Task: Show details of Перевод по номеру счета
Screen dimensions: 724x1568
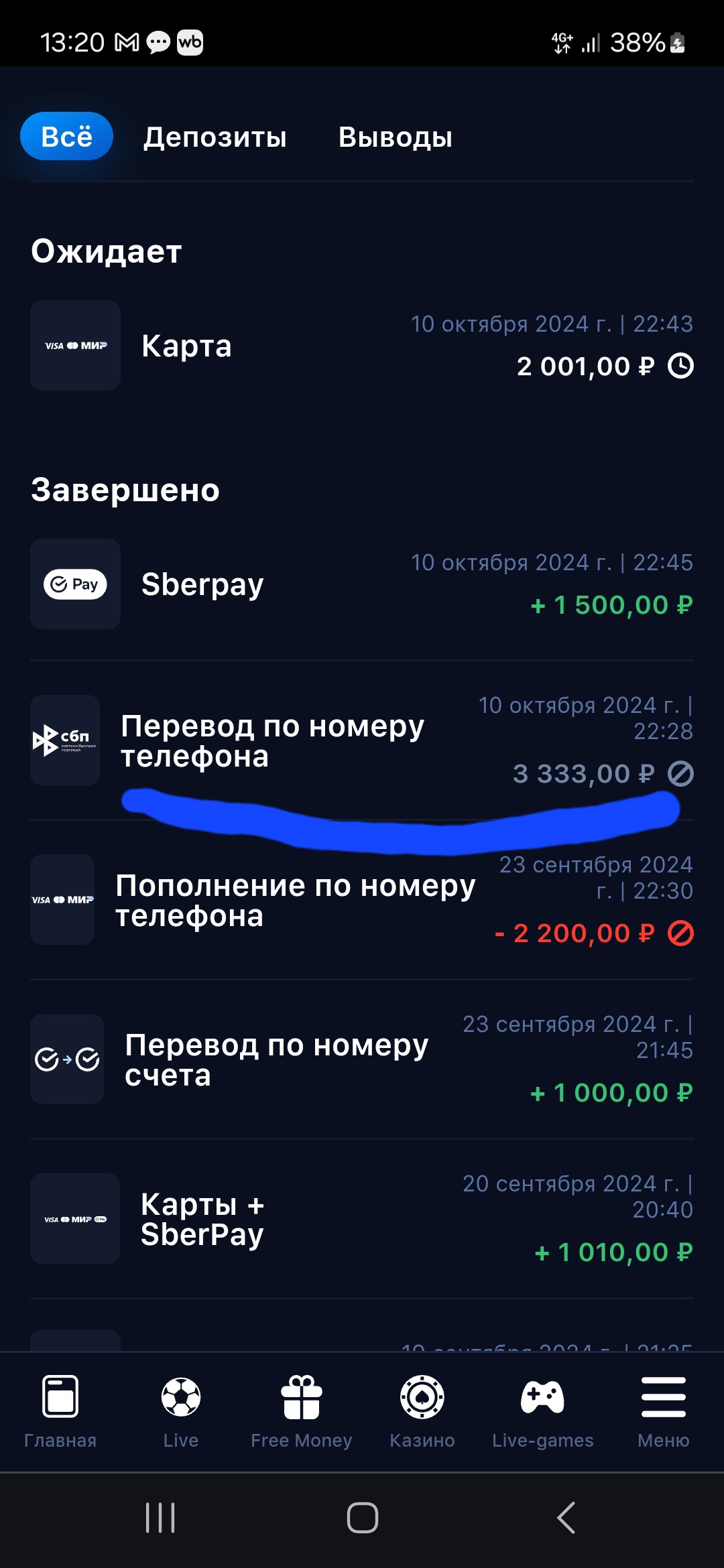Action: [x=362, y=1059]
